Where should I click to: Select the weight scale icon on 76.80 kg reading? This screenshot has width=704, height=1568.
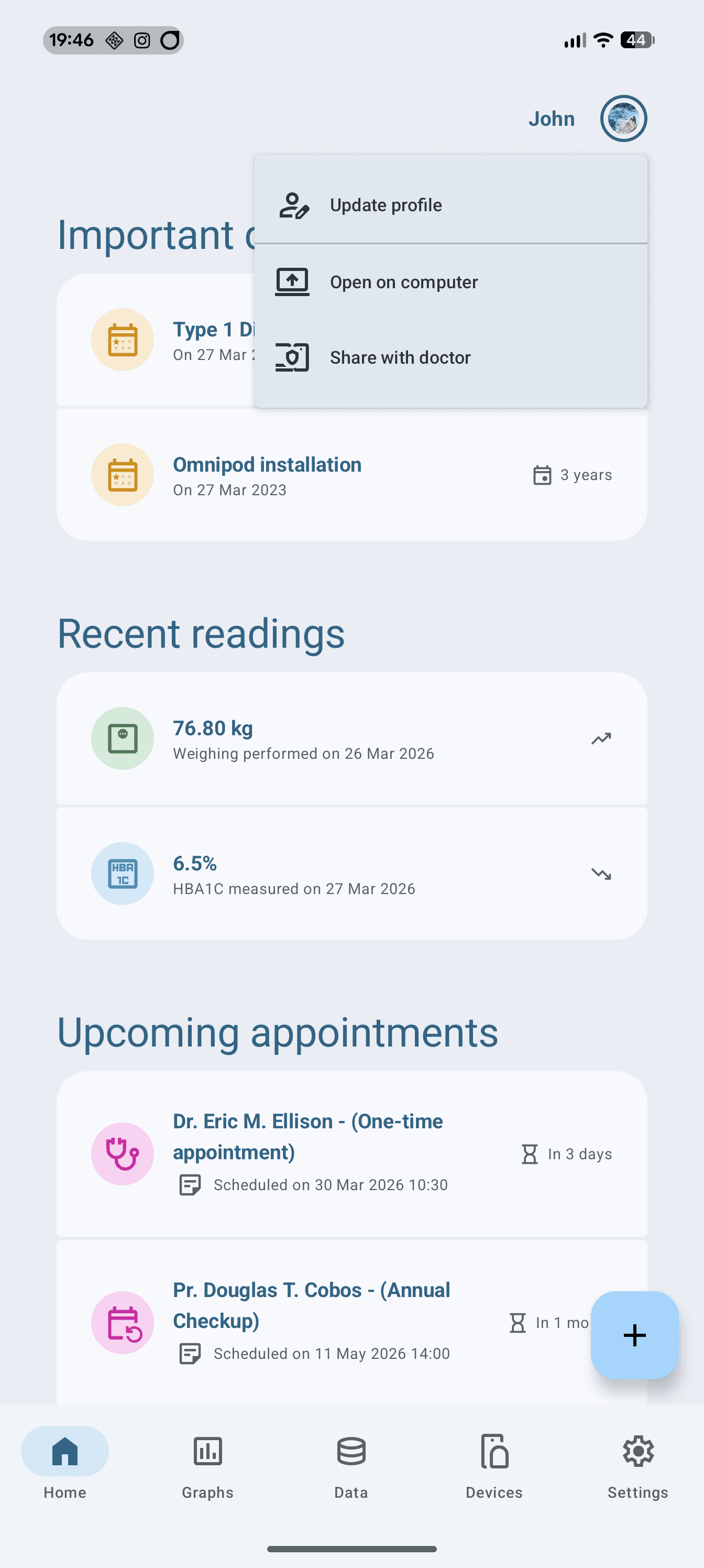pos(122,738)
